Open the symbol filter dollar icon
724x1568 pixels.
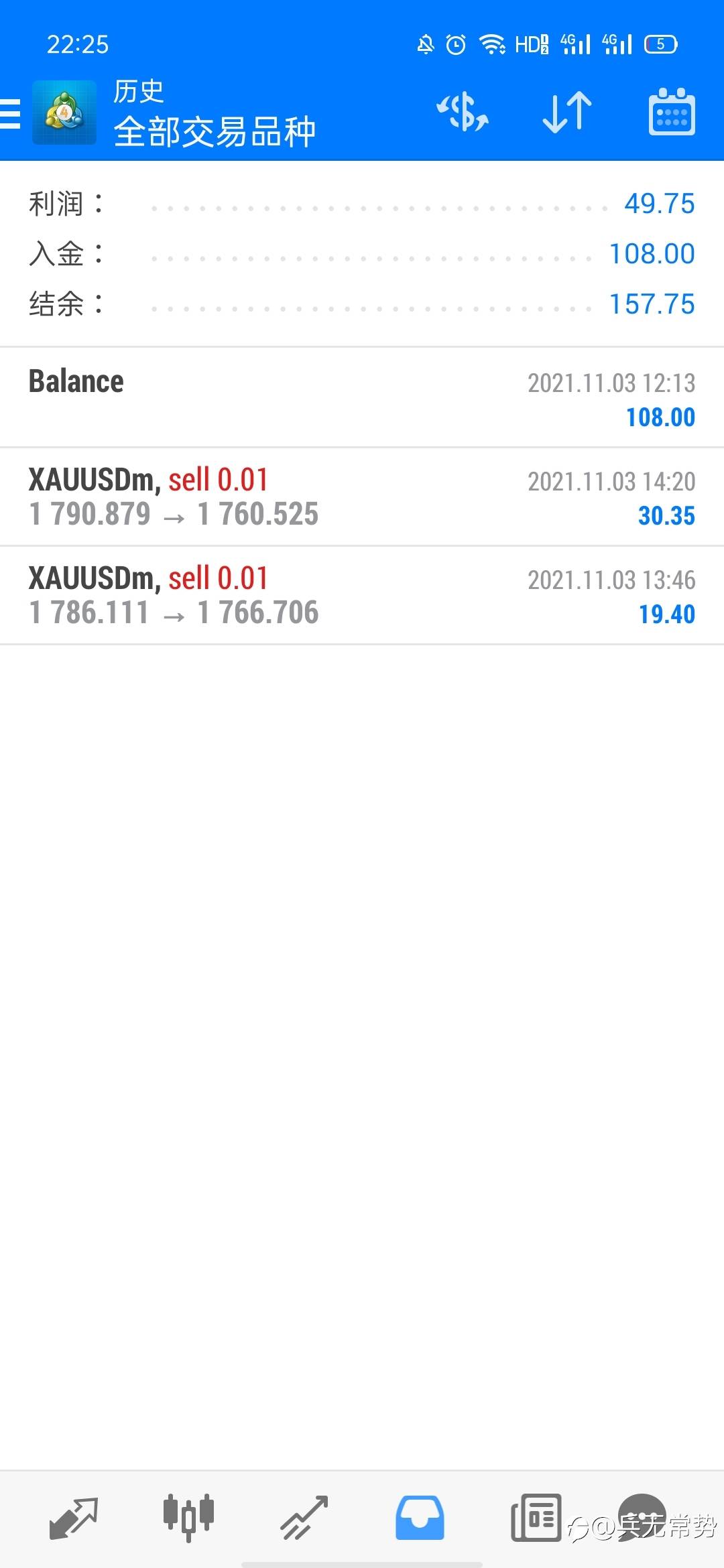point(463,112)
